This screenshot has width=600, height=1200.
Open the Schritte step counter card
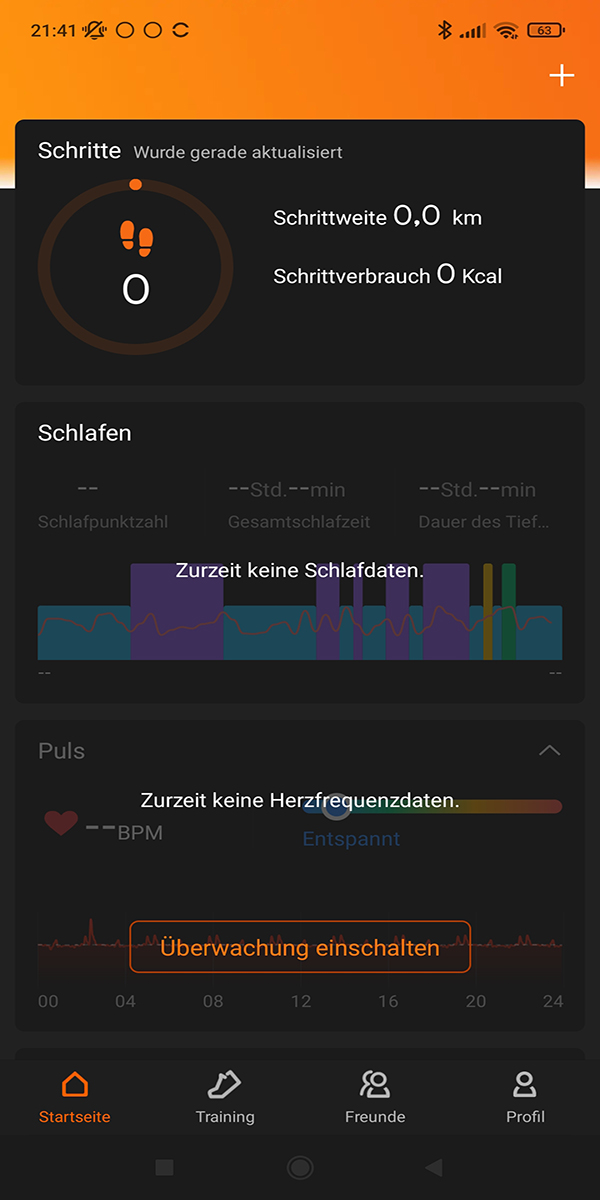[x=300, y=252]
